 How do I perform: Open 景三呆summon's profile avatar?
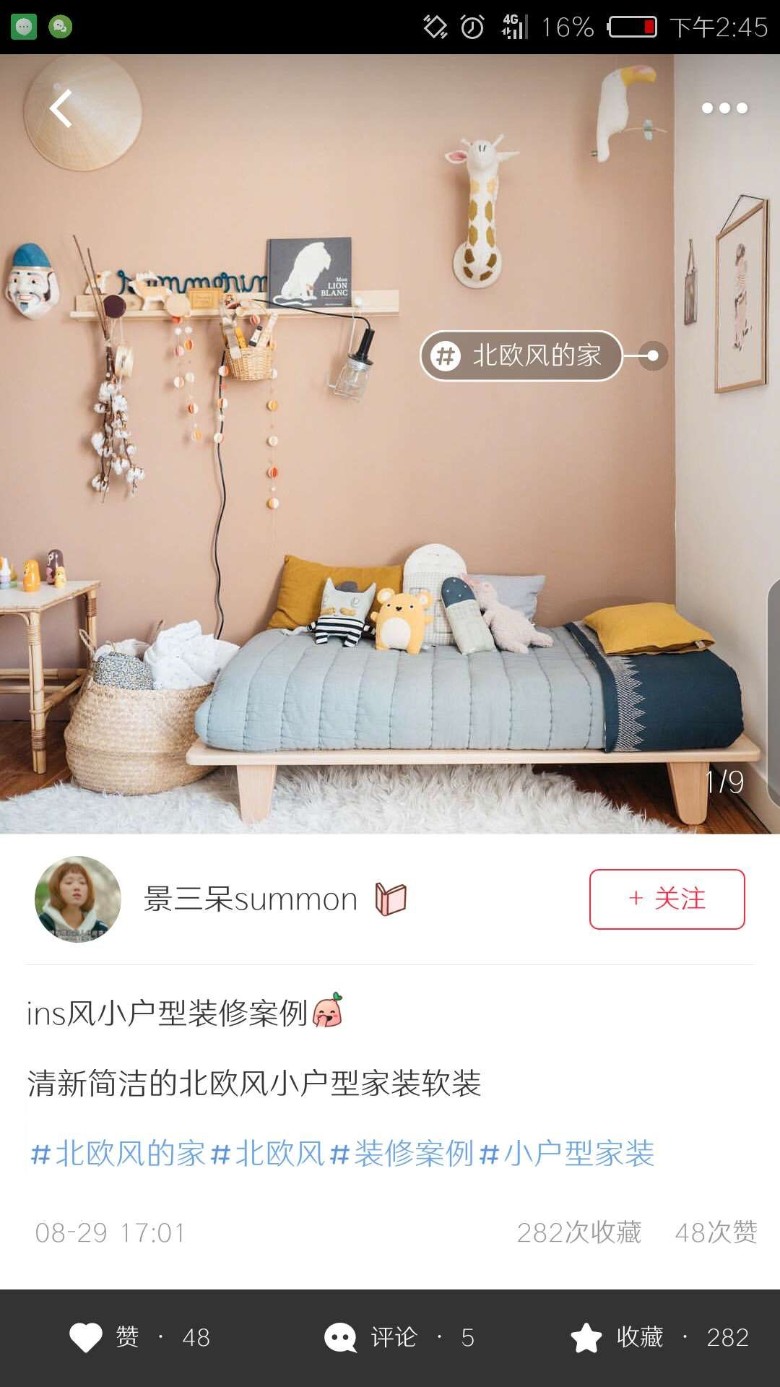click(78, 899)
